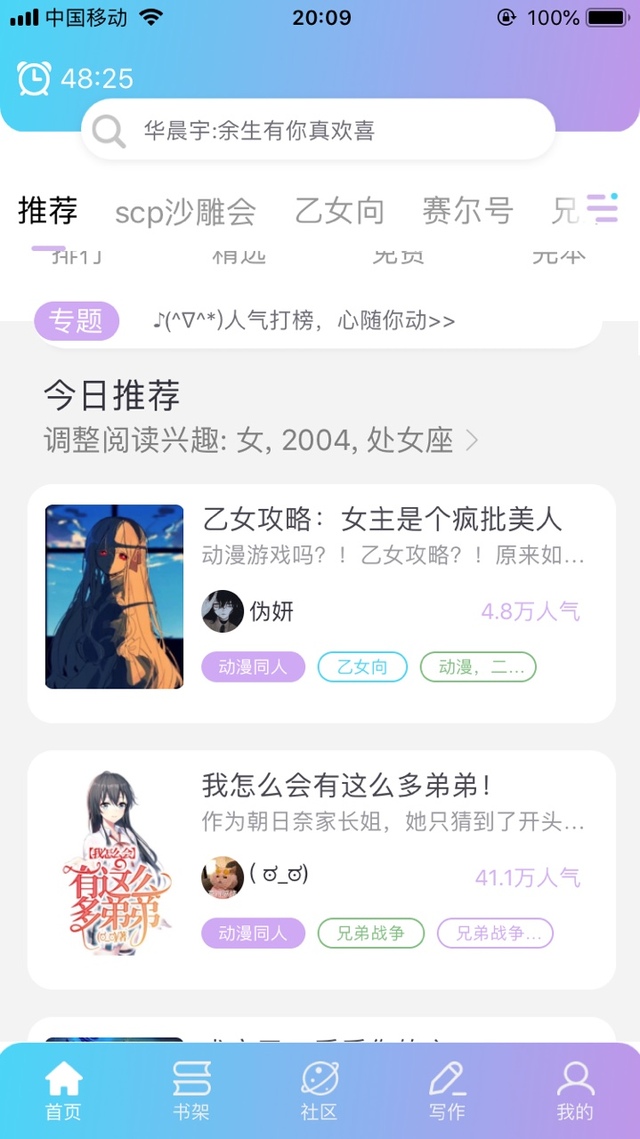Open the 我的 profile tab
The width and height of the screenshot is (640, 1139).
click(x=575, y=1090)
